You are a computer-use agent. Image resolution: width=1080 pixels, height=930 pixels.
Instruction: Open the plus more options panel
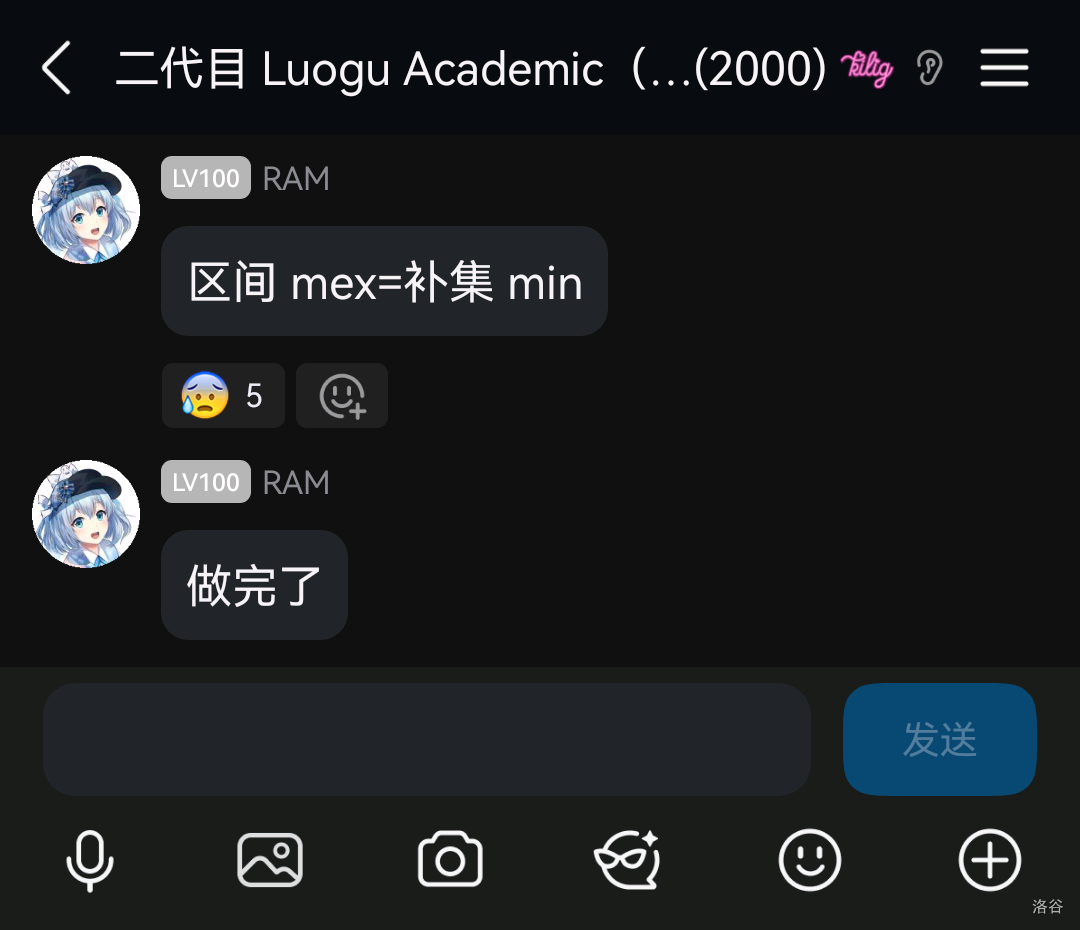tap(989, 860)
